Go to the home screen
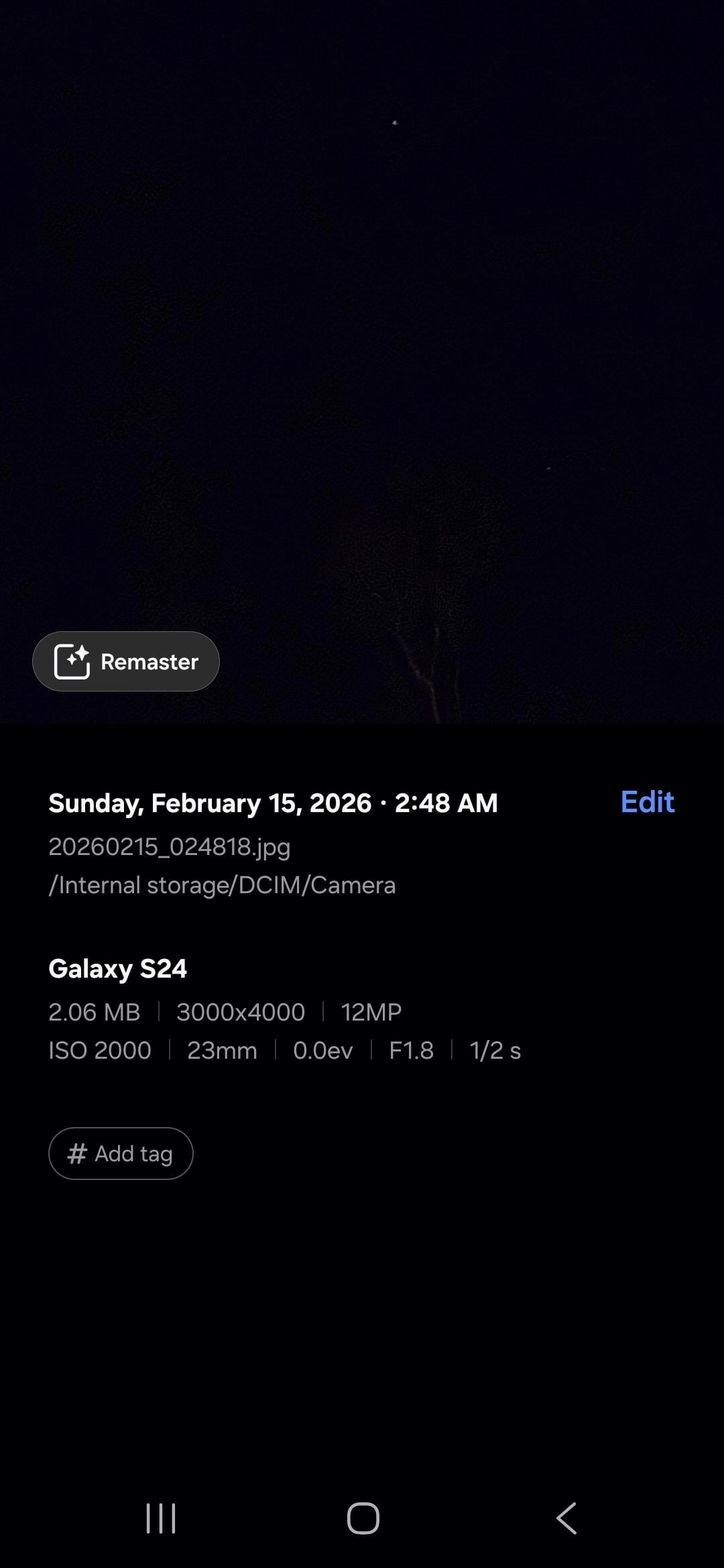 tap(363, 1518)
